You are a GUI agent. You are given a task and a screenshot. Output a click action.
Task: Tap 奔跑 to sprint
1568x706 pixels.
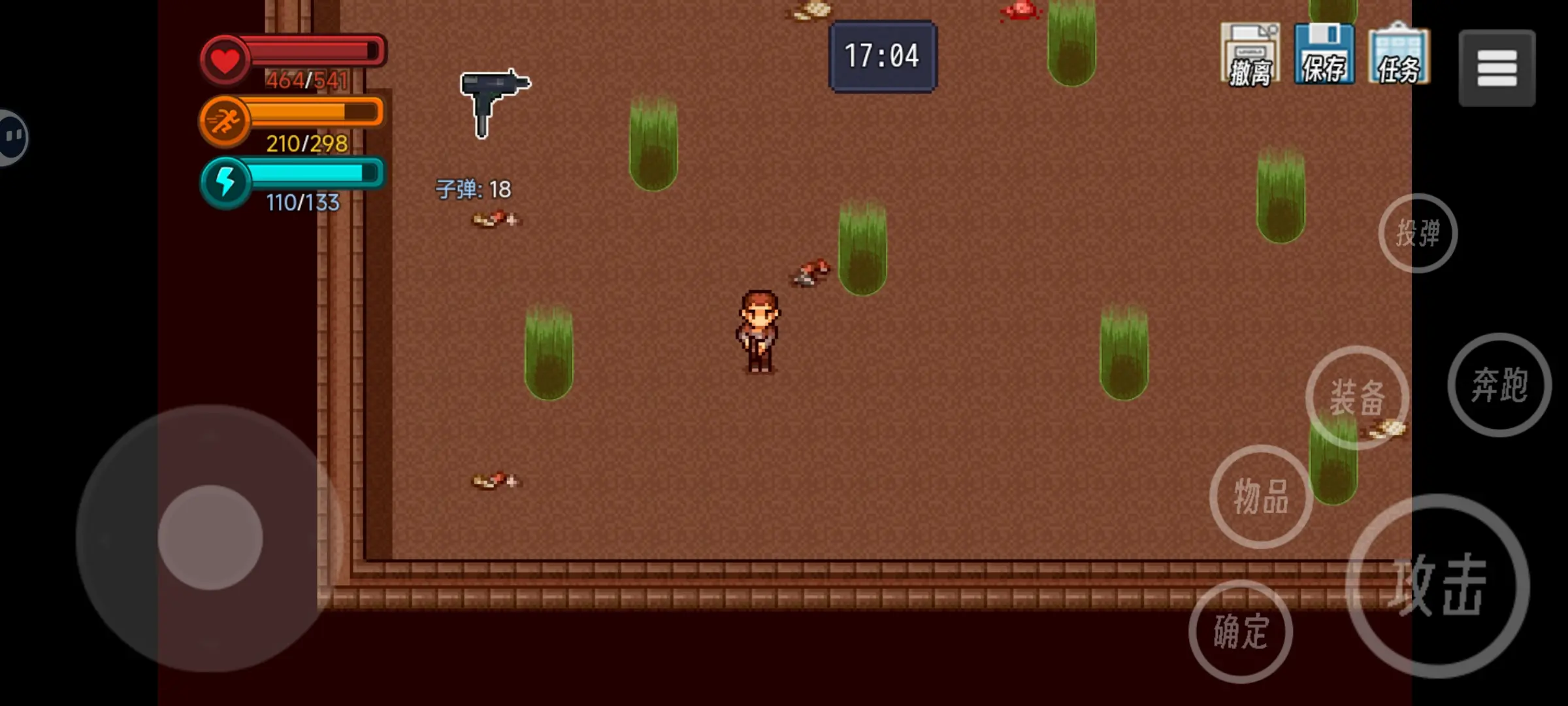(x=1499, y=384)
